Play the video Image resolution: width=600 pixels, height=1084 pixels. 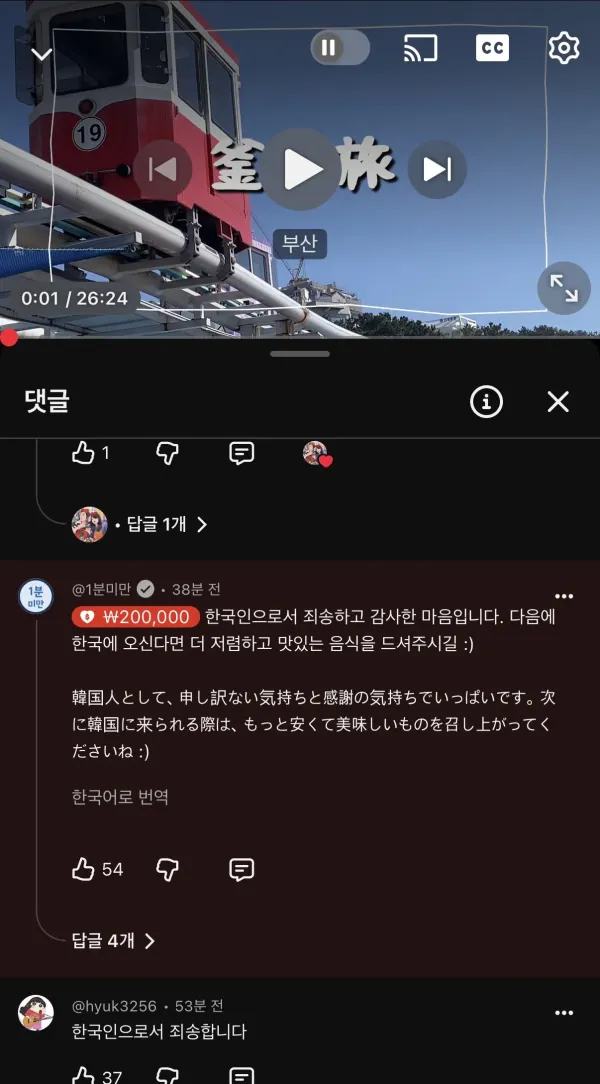[x=300, y=169]
